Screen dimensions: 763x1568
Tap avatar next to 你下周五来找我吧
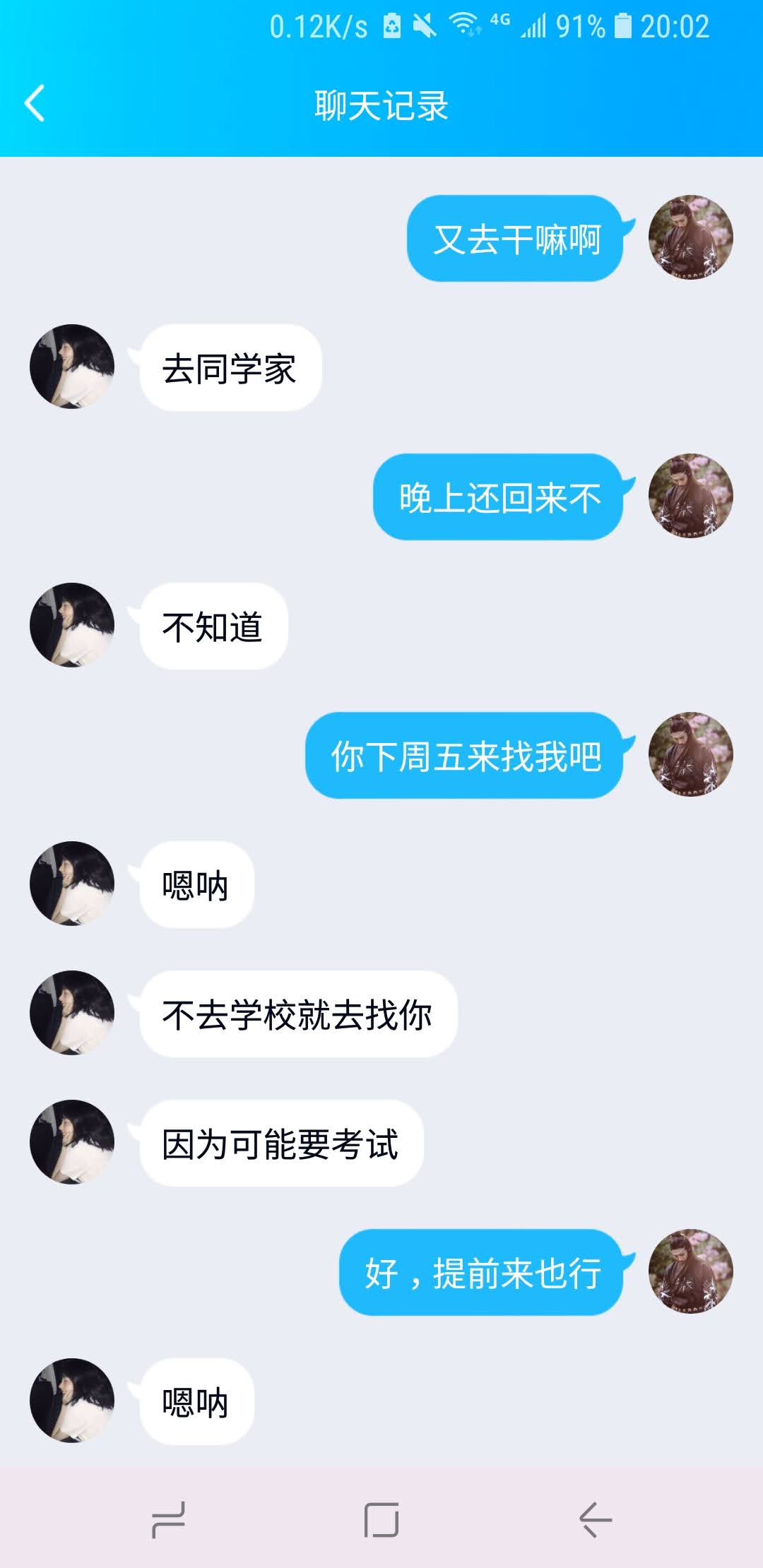click(x=690, y=754)
